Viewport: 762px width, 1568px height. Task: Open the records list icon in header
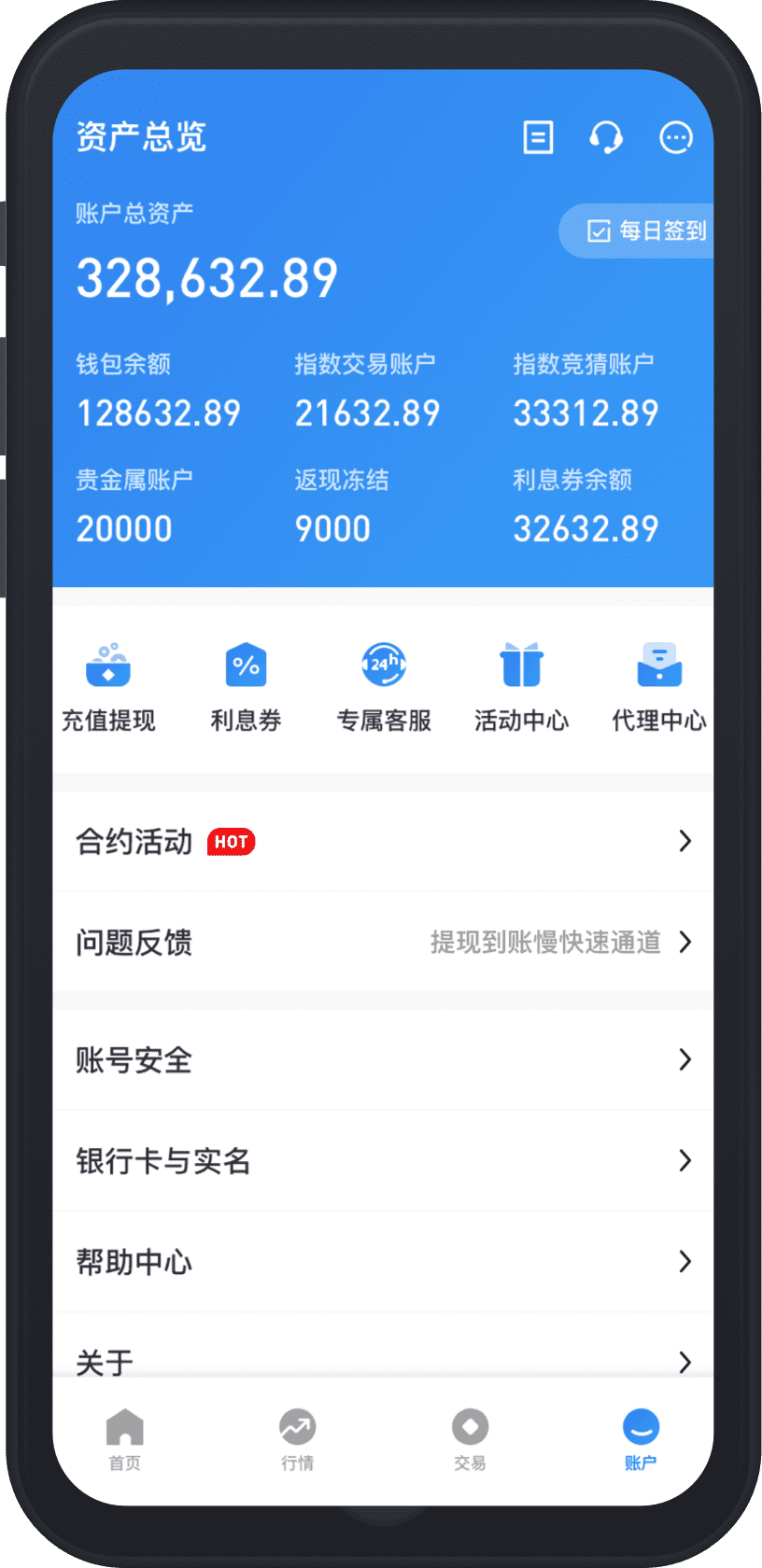tap(538, 138)
